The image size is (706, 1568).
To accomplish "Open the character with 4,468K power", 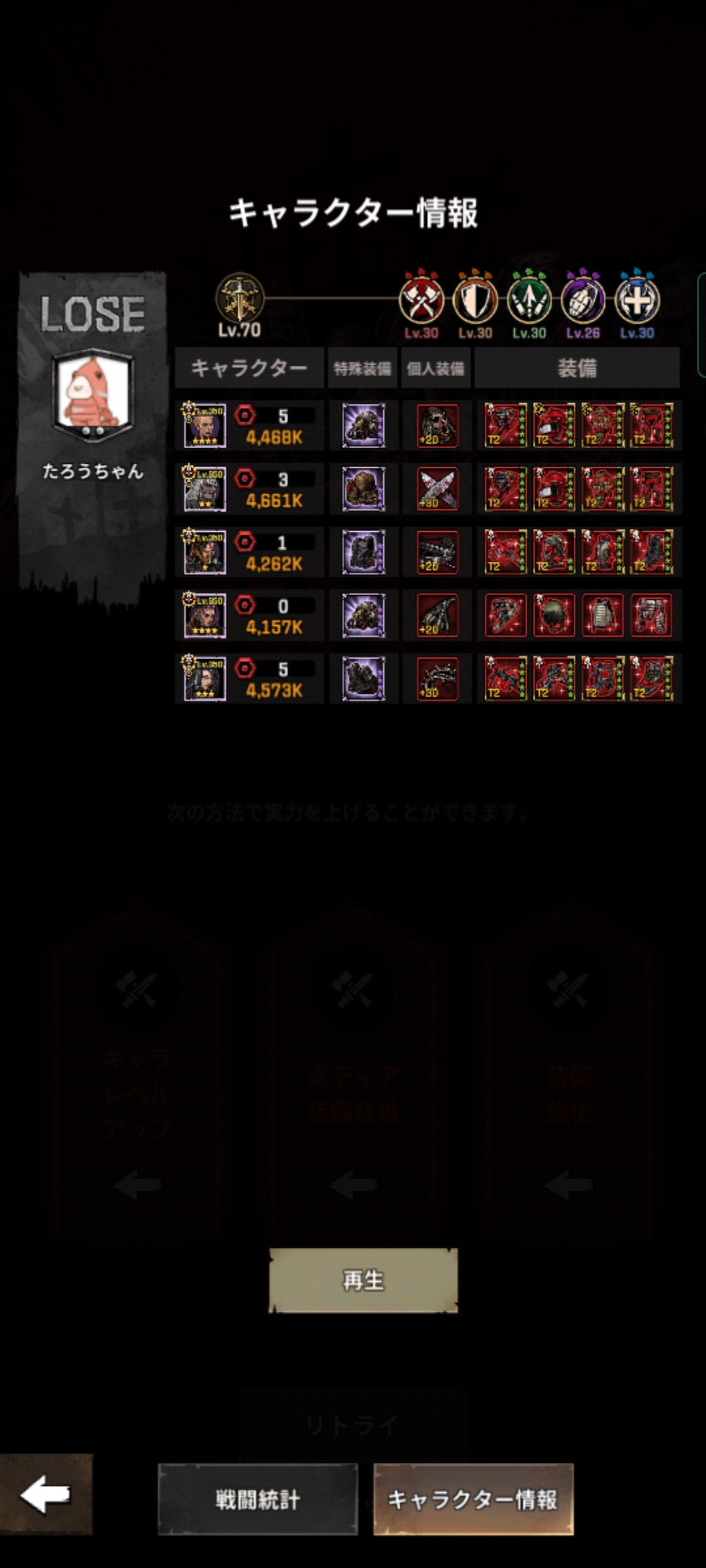I will tap(205, 425).
